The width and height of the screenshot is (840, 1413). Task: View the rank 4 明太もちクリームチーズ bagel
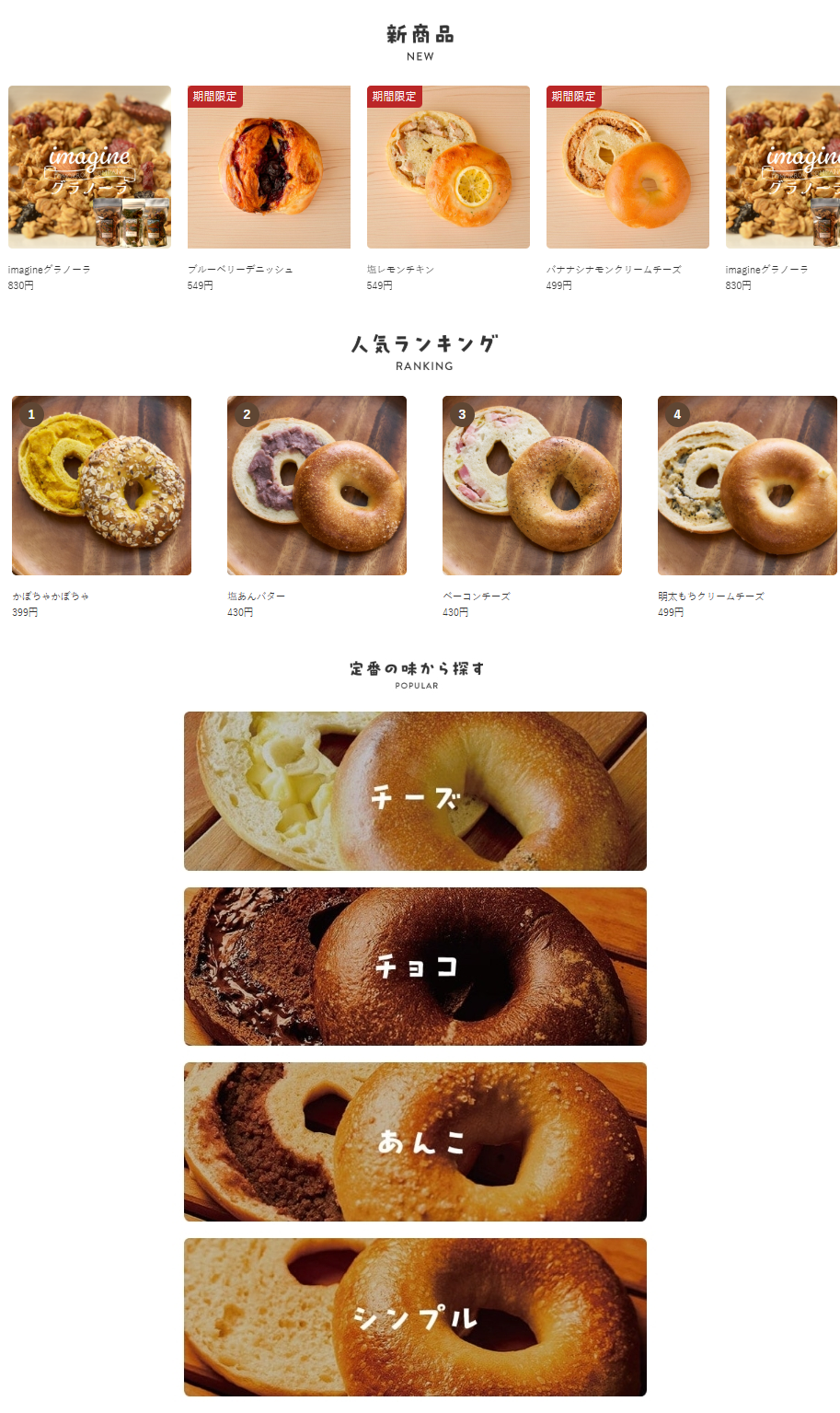[747, 485]
